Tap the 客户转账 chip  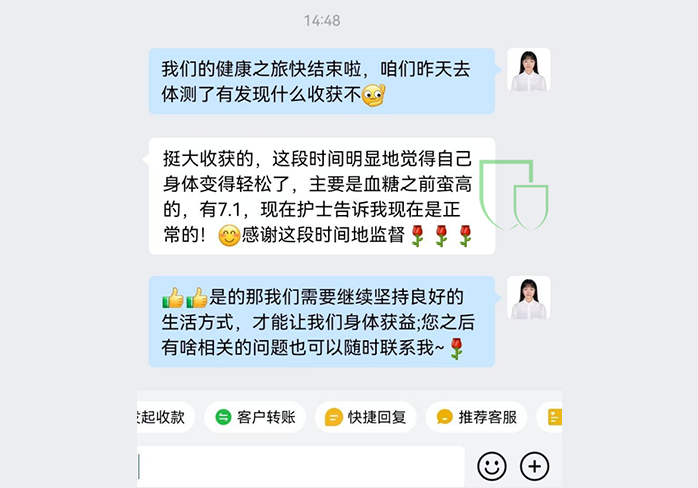click(x=255, y=417)
